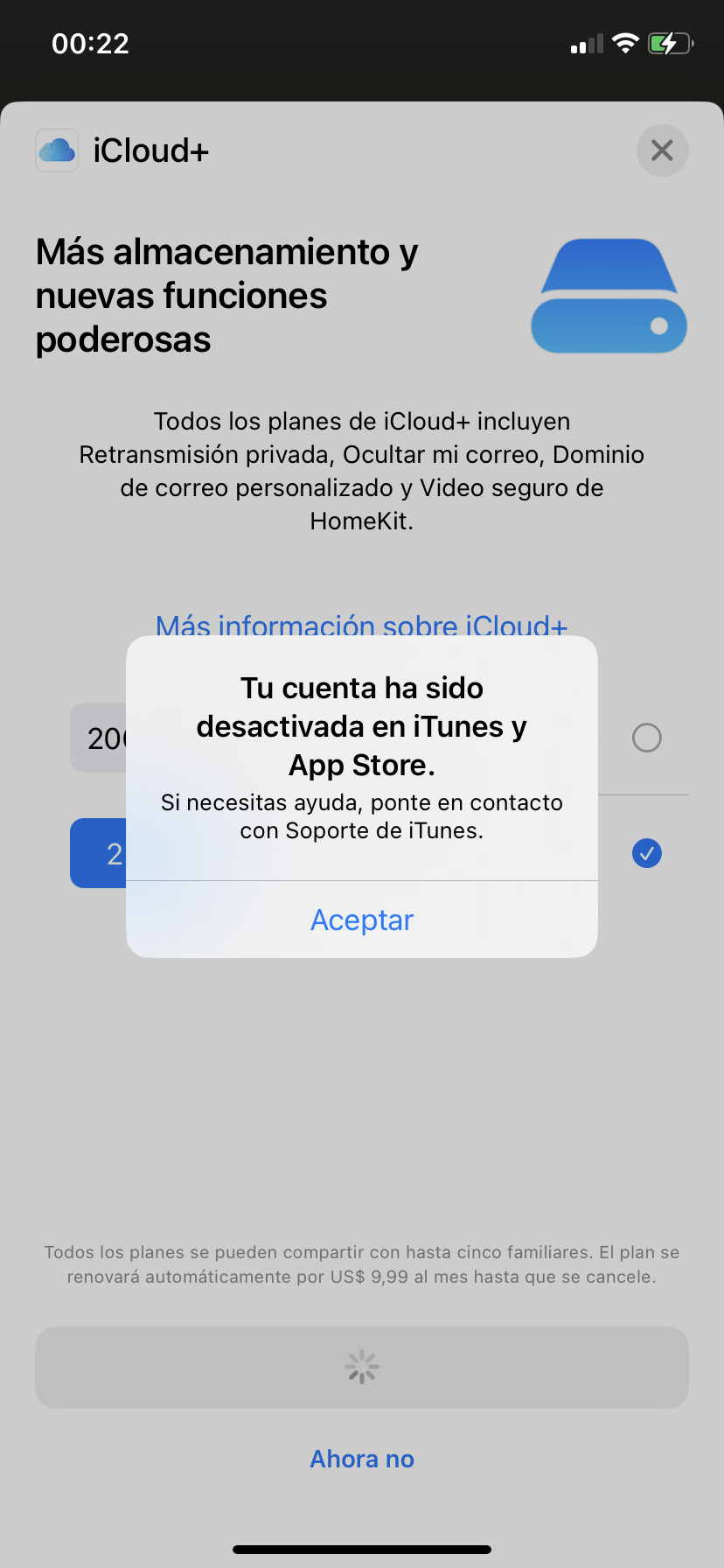
Task: Select the unchecked storage plan radio button
Action: (646, 738)
